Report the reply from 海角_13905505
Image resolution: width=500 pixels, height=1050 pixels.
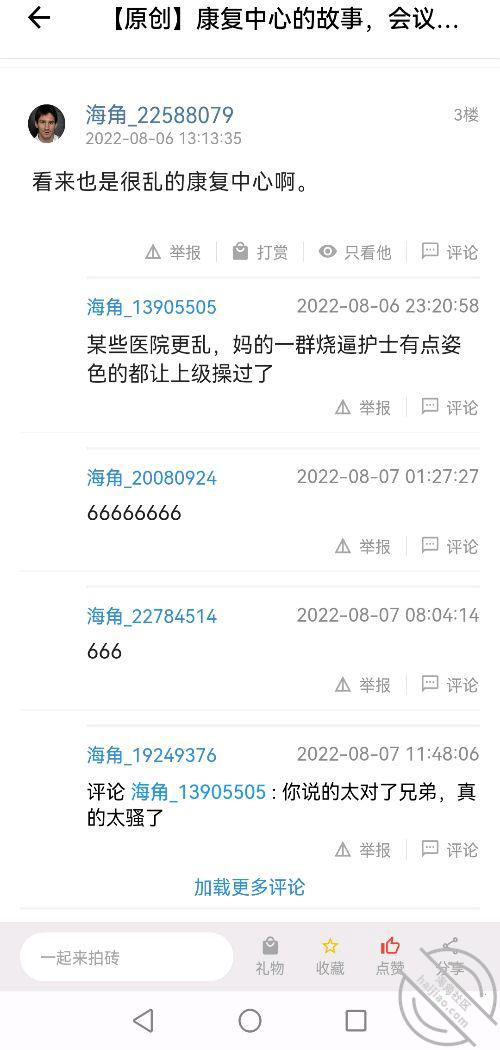click(x=363, y=407)
